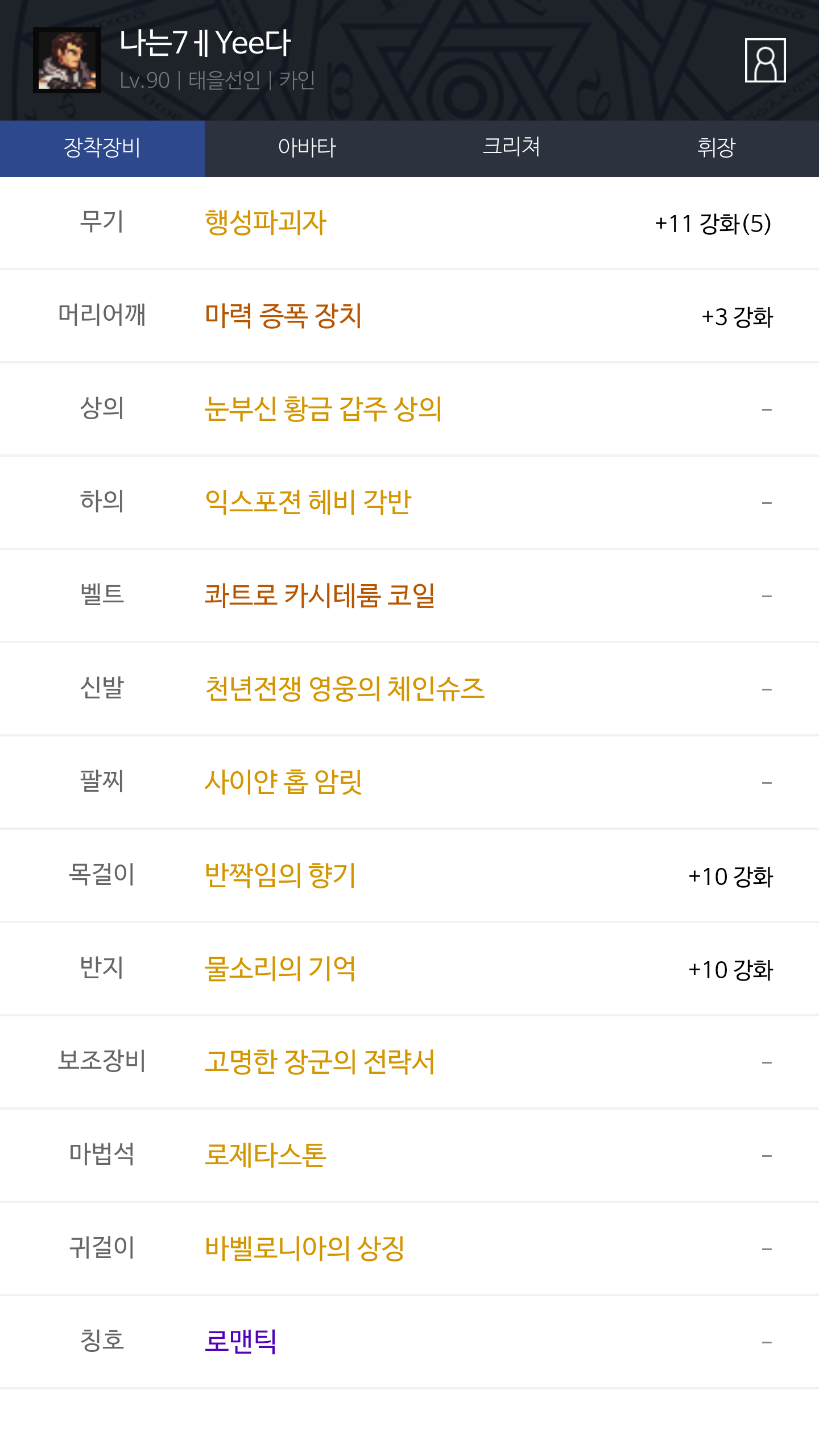View 마력 증폭 장치 details
The width and height of the screenshot is (819, 1456).
pyautogui.click(x=283, y=316)
